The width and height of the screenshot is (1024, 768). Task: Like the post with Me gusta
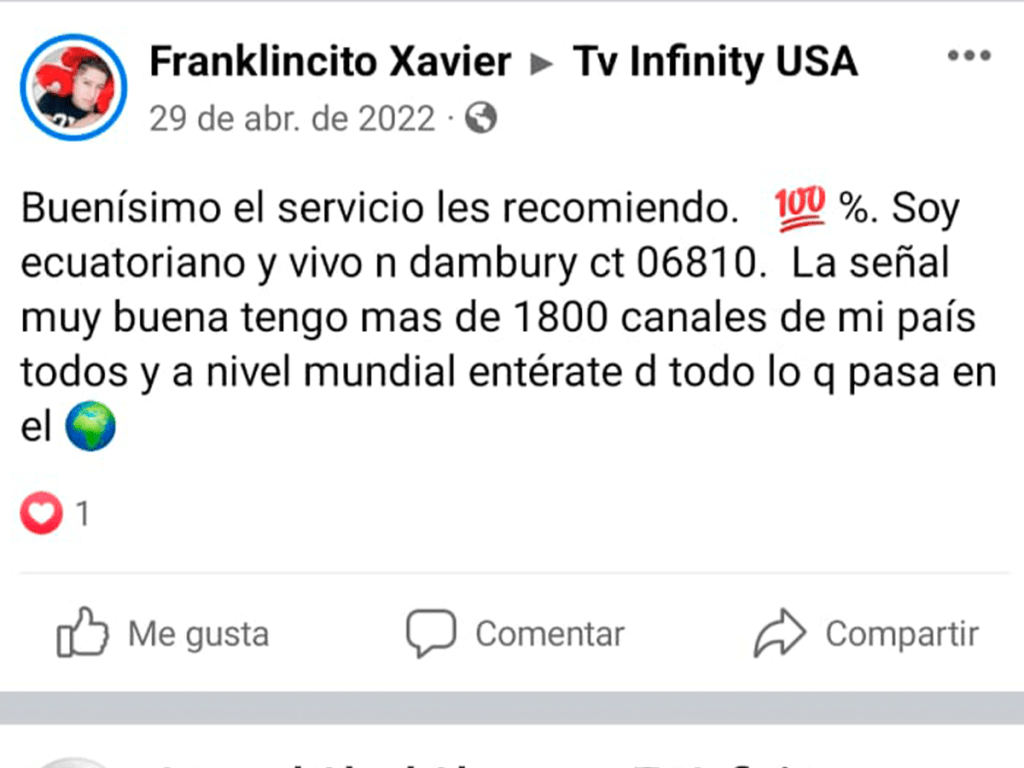[x=163, y=633]
